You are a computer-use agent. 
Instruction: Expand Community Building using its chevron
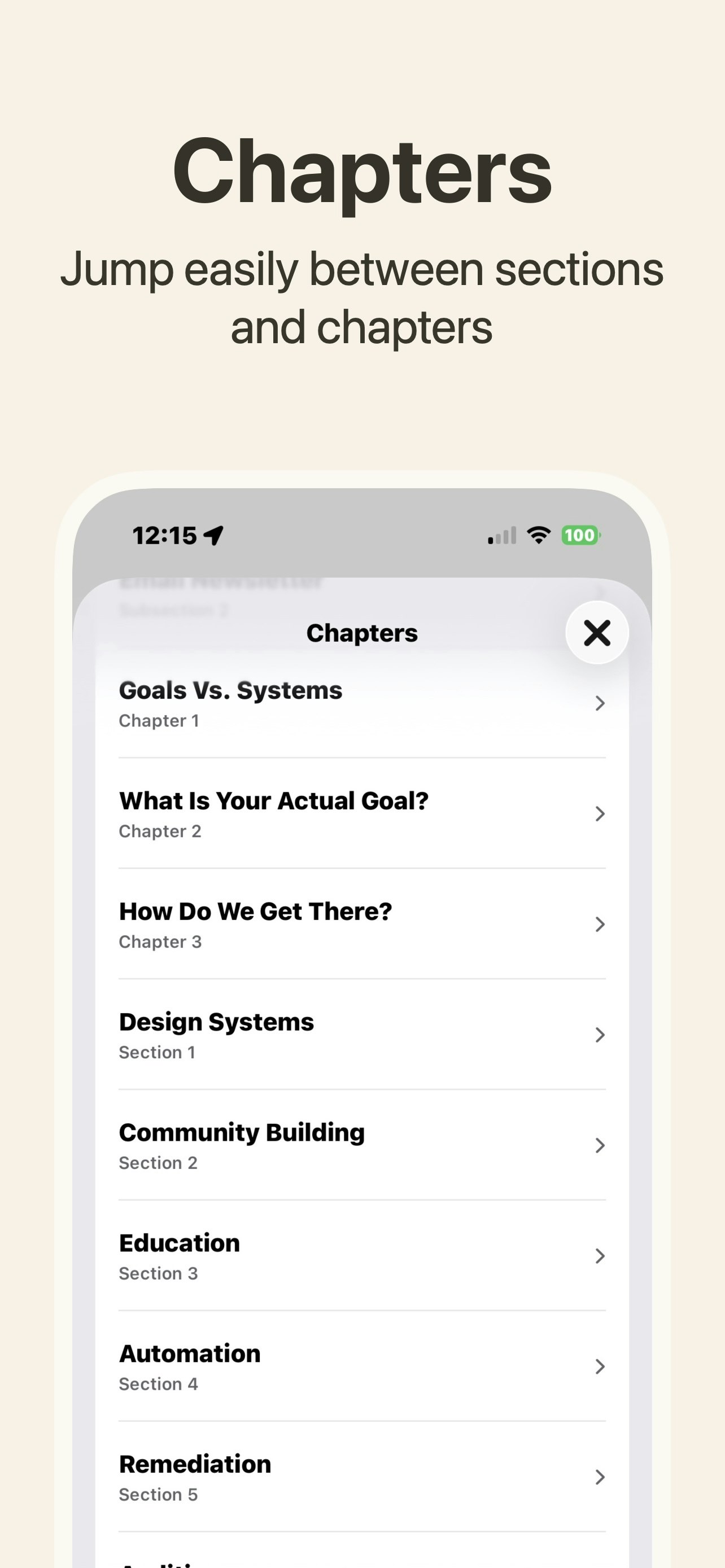[600, 1146]
